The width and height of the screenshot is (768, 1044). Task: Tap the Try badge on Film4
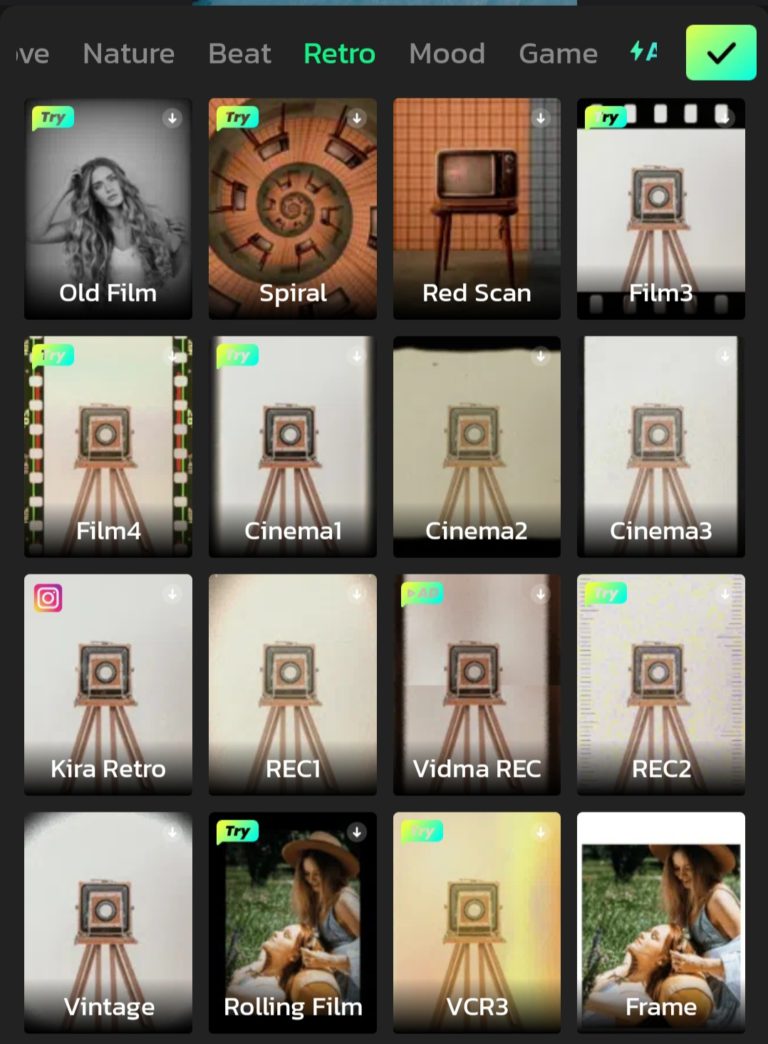point(52,354)
